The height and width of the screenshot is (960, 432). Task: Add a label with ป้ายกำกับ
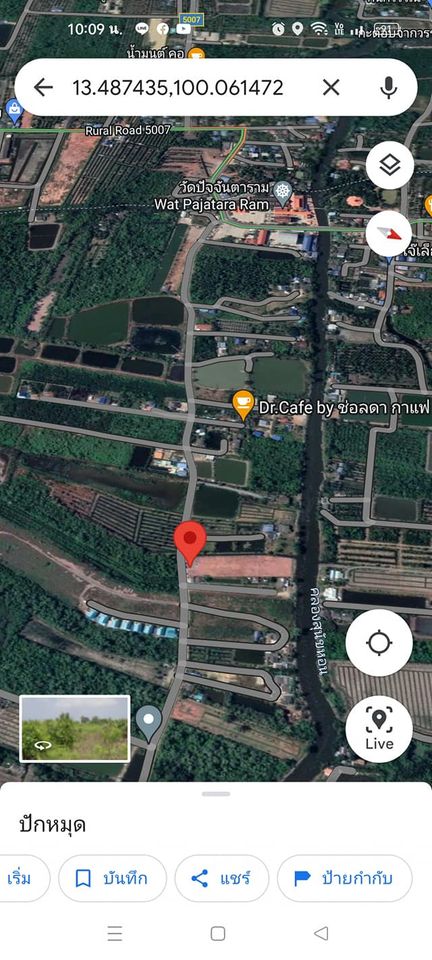[x=344, y=879]
